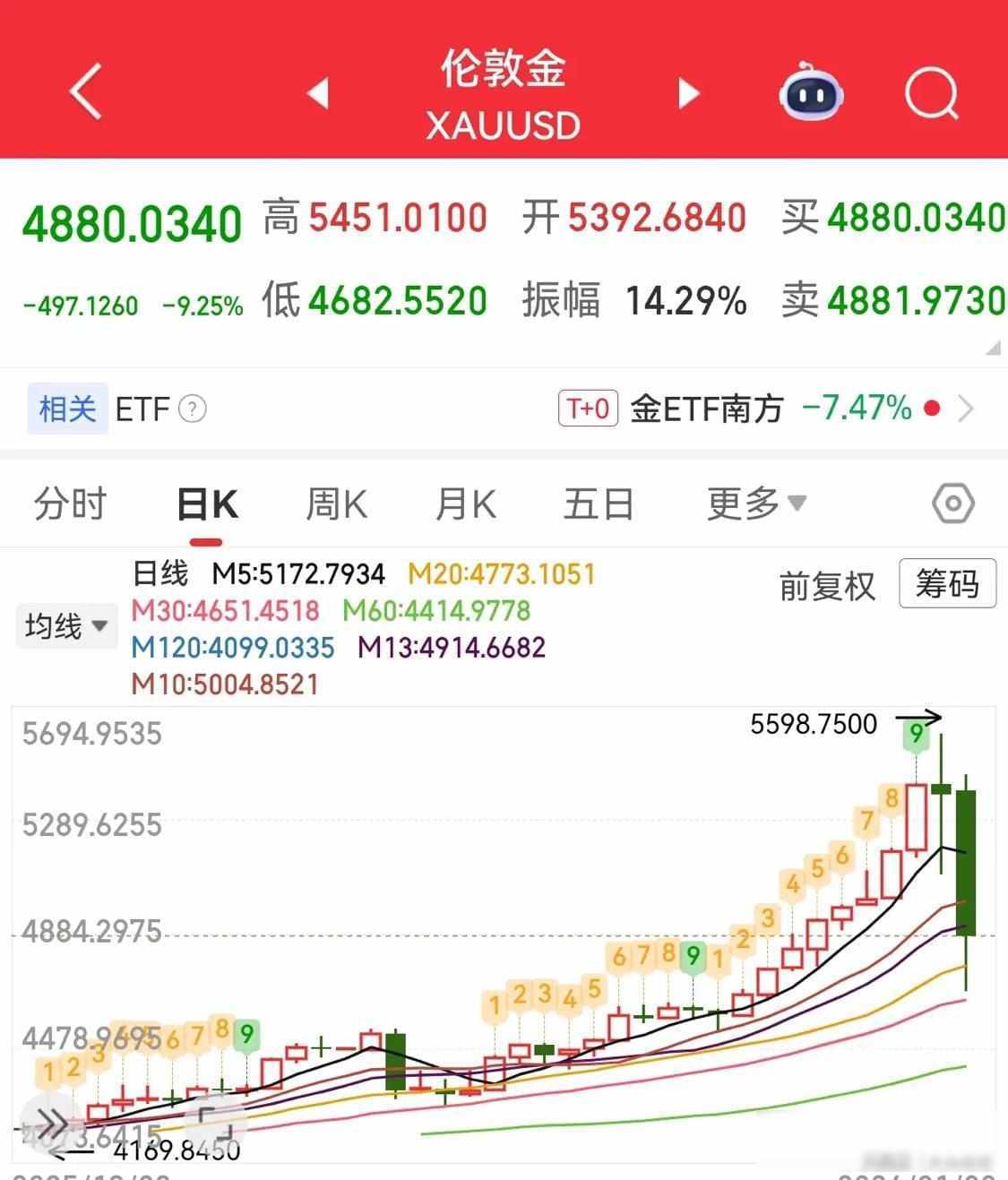Screen dimensions: 1008x1180
Task: Tap the double-arrow expand chart button
Action: tap(51, 1122)
